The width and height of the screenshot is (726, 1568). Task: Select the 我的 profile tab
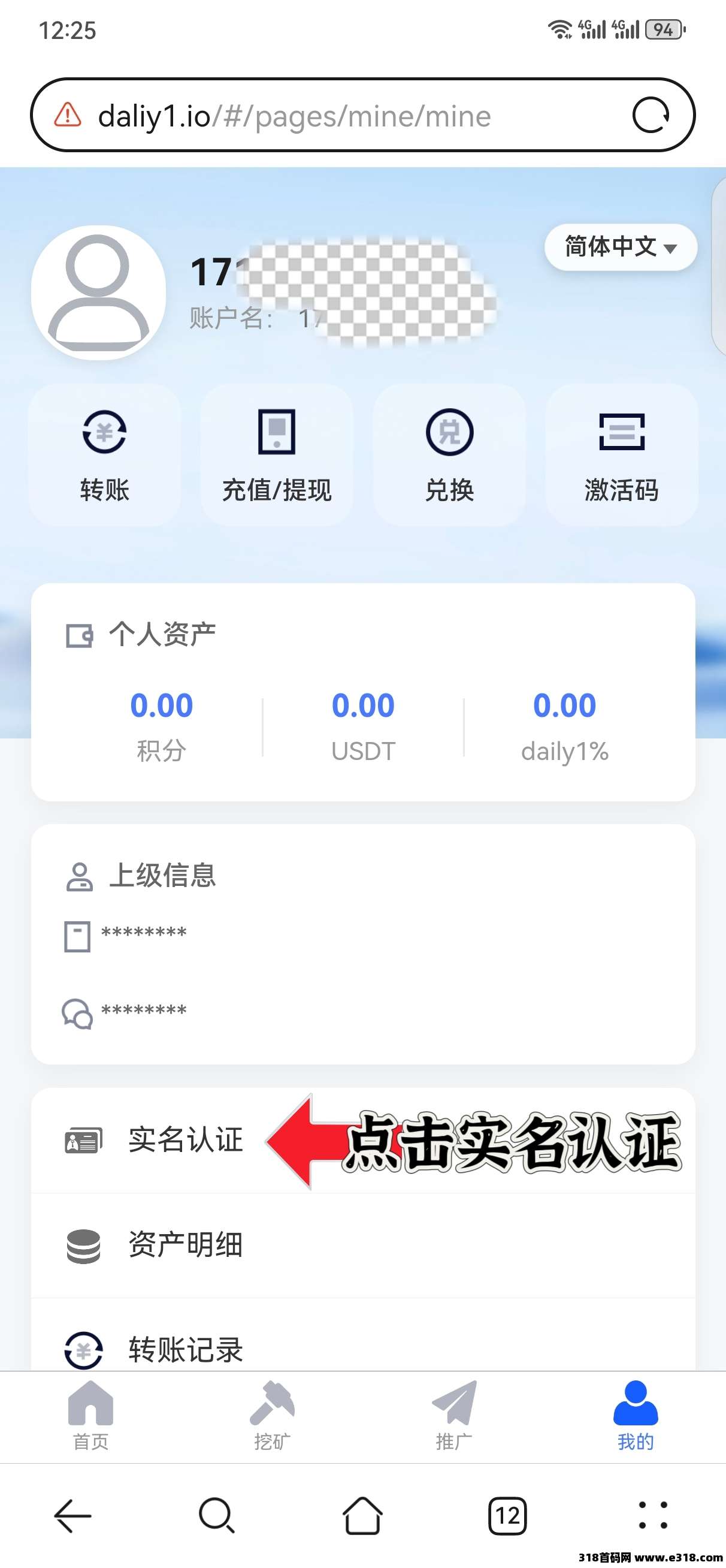point(636,1416)
